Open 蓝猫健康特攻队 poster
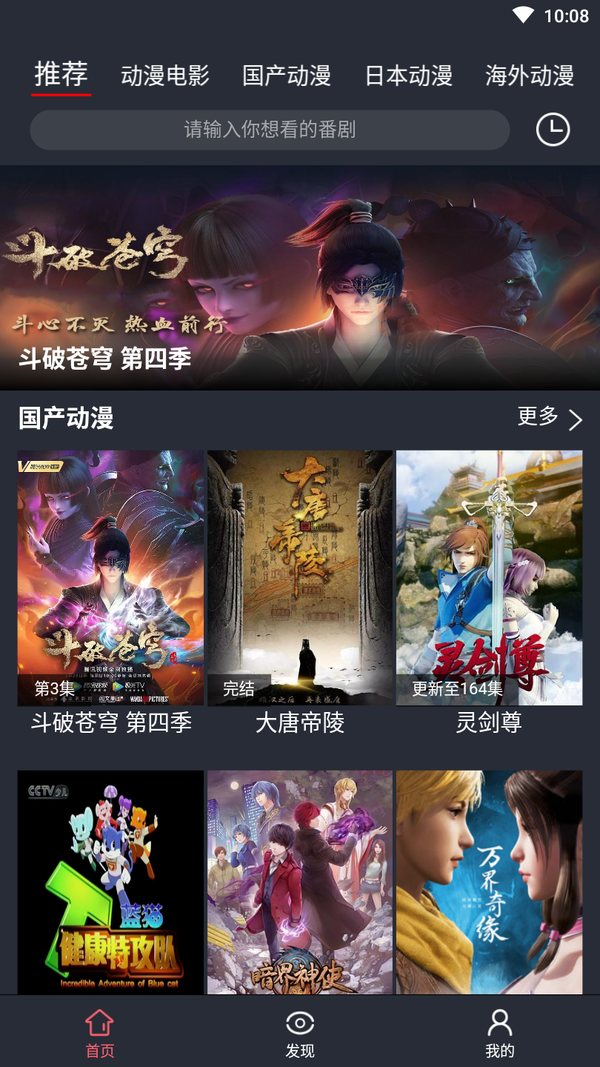The image size is (600, 1067). tap(111, 882)
